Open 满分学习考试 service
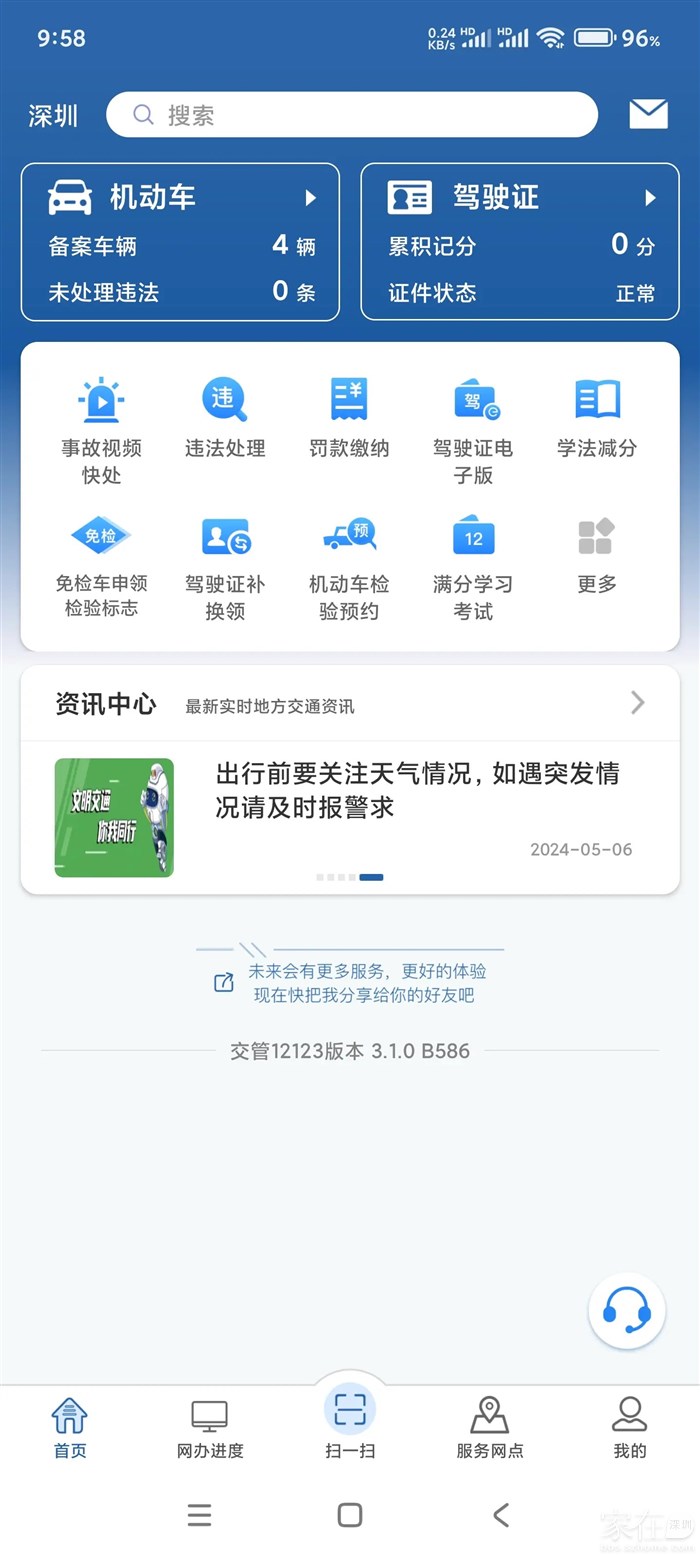This screenshot has width=700, height=1555. [473, 567]
